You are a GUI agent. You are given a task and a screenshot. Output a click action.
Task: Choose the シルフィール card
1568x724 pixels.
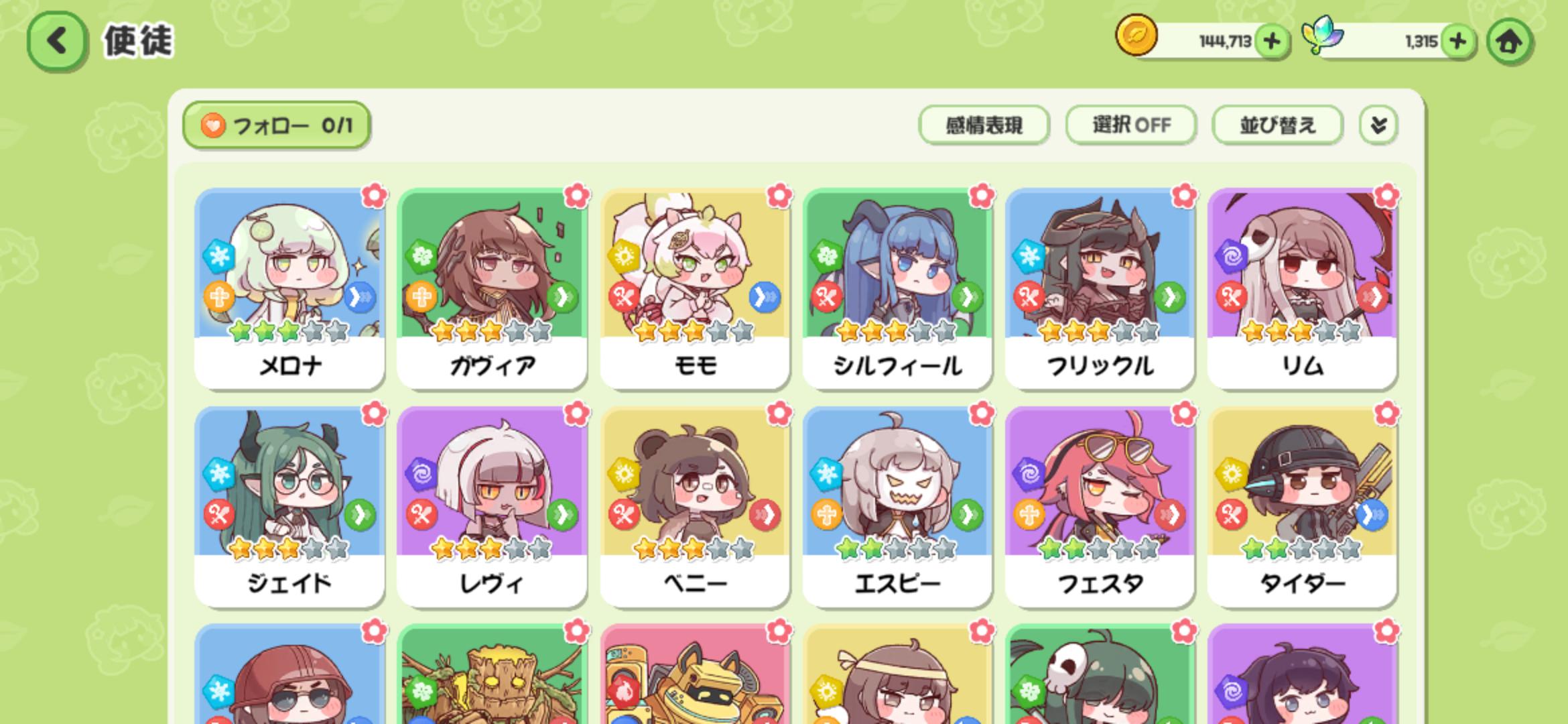[x=897, y=288]
